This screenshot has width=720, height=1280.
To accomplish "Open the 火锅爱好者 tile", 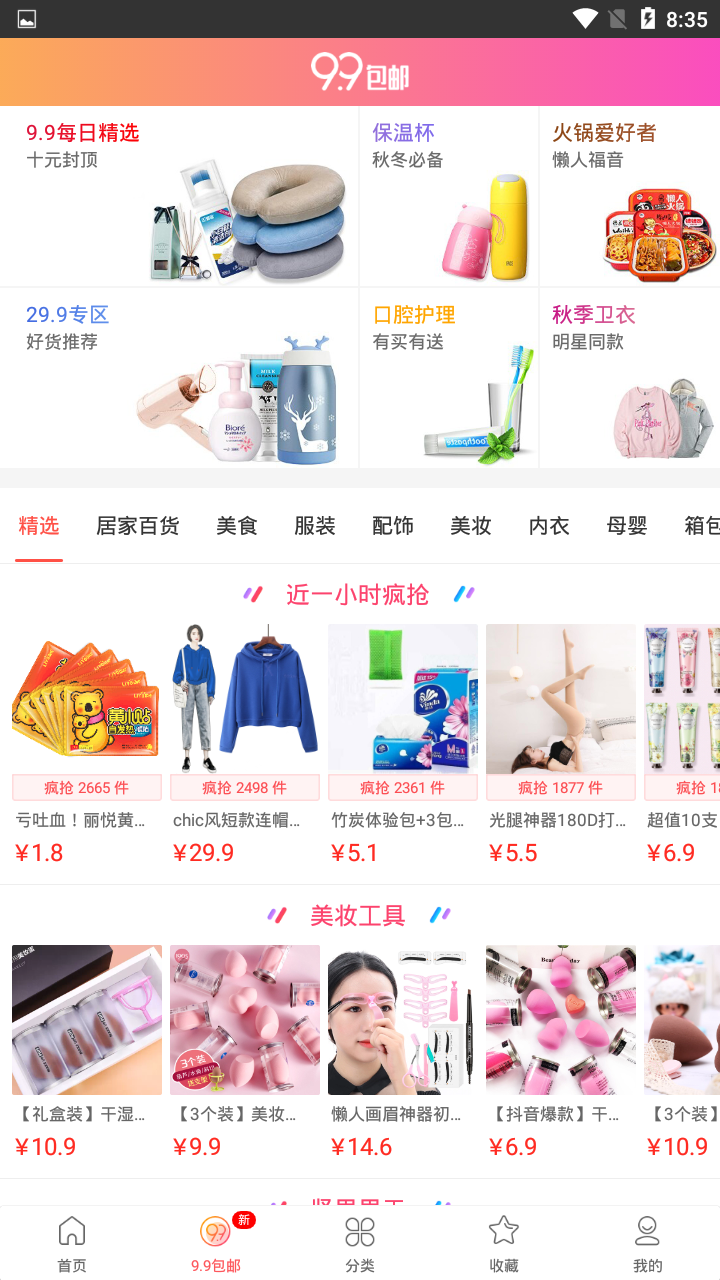I will [629, 197].
